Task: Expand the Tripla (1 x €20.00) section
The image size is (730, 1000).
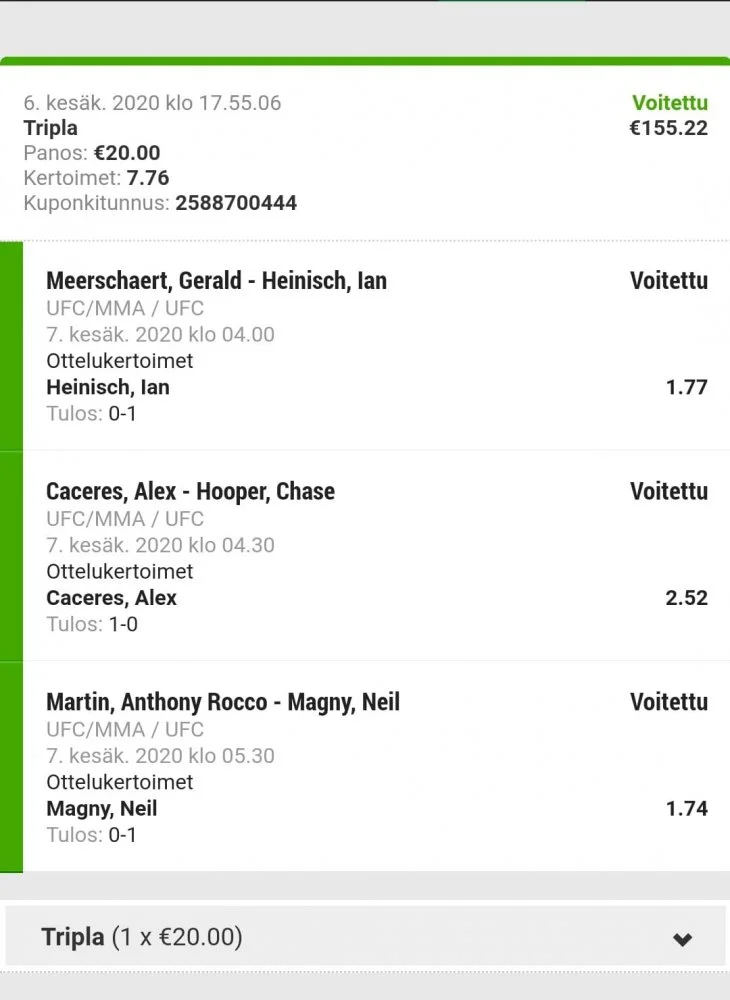Action: (682, 939)
